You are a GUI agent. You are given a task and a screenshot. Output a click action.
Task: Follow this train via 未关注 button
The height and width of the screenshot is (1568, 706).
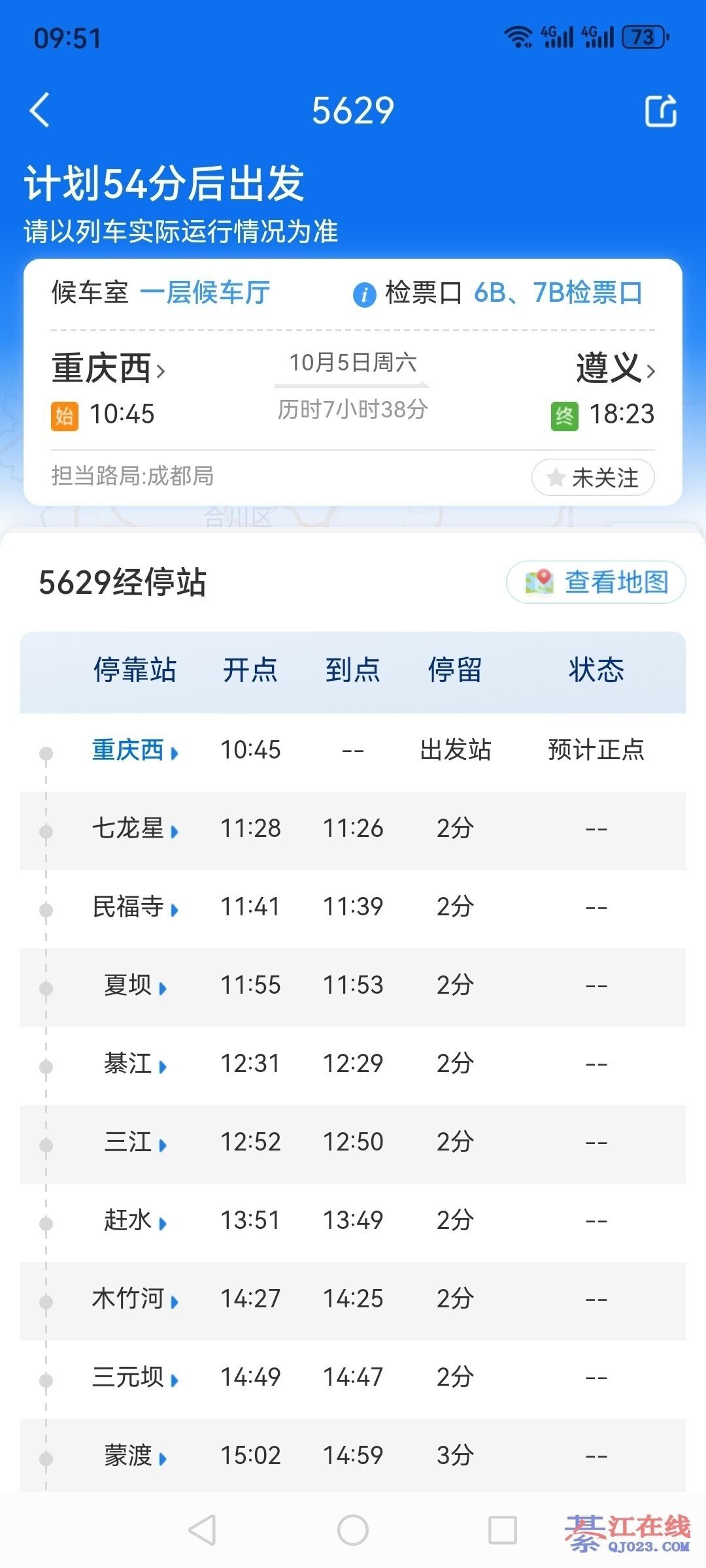pyautogui.click(x=593, y=478)
